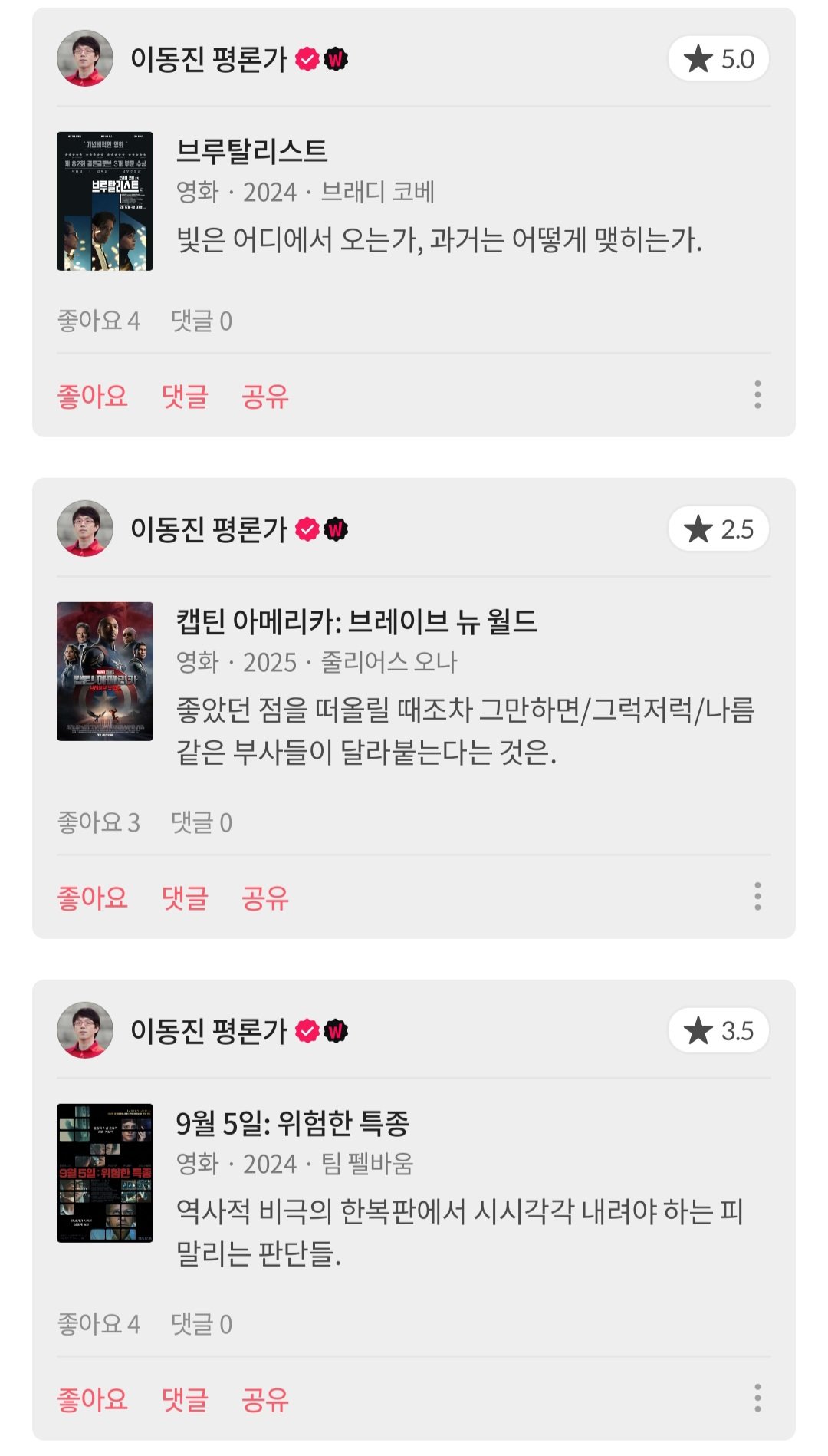Like the 브루탈리스트 review
The height and width of the screenshot is (1456, 828).
point(93,396)
